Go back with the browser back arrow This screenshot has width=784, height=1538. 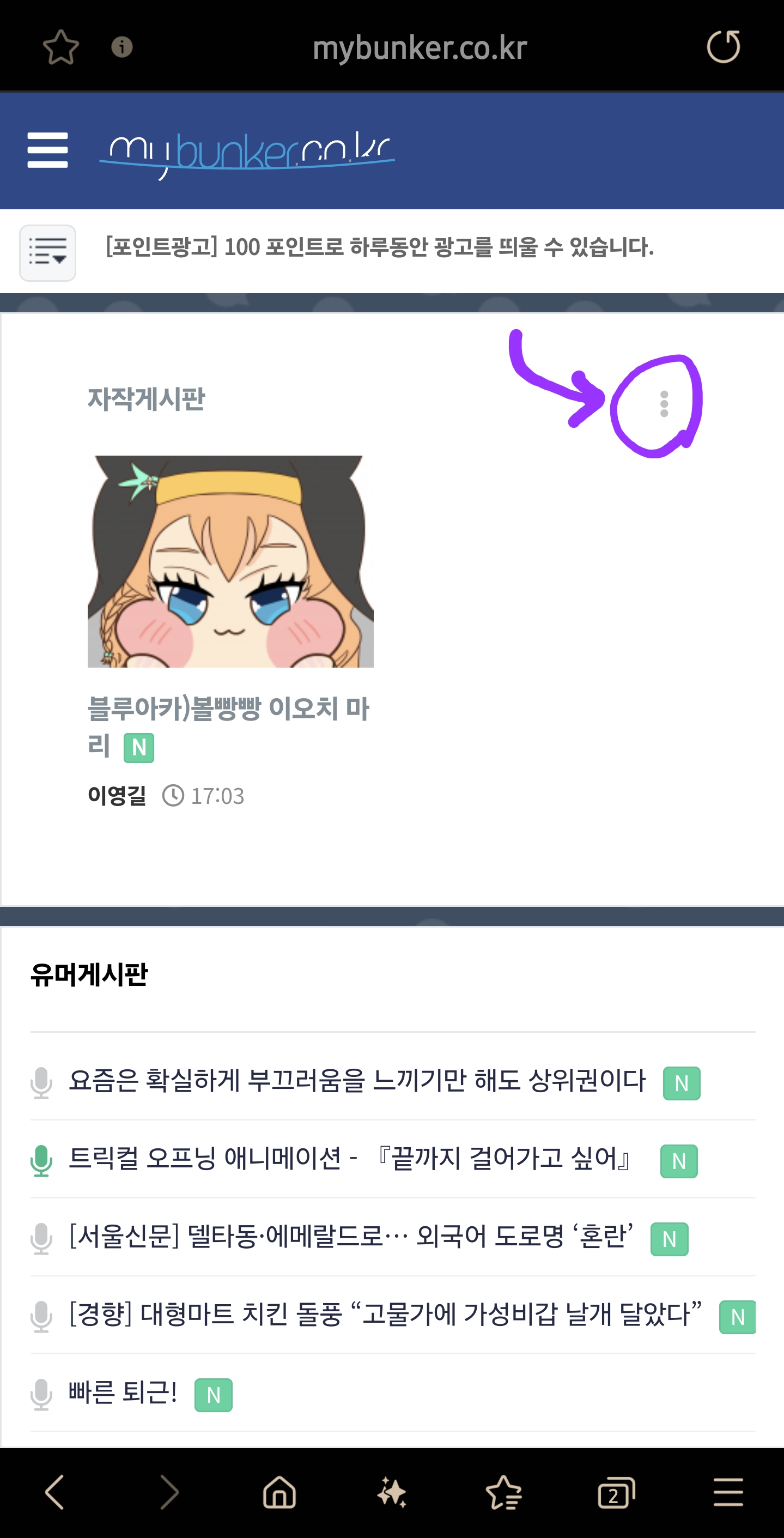(x=55, y=1492)
